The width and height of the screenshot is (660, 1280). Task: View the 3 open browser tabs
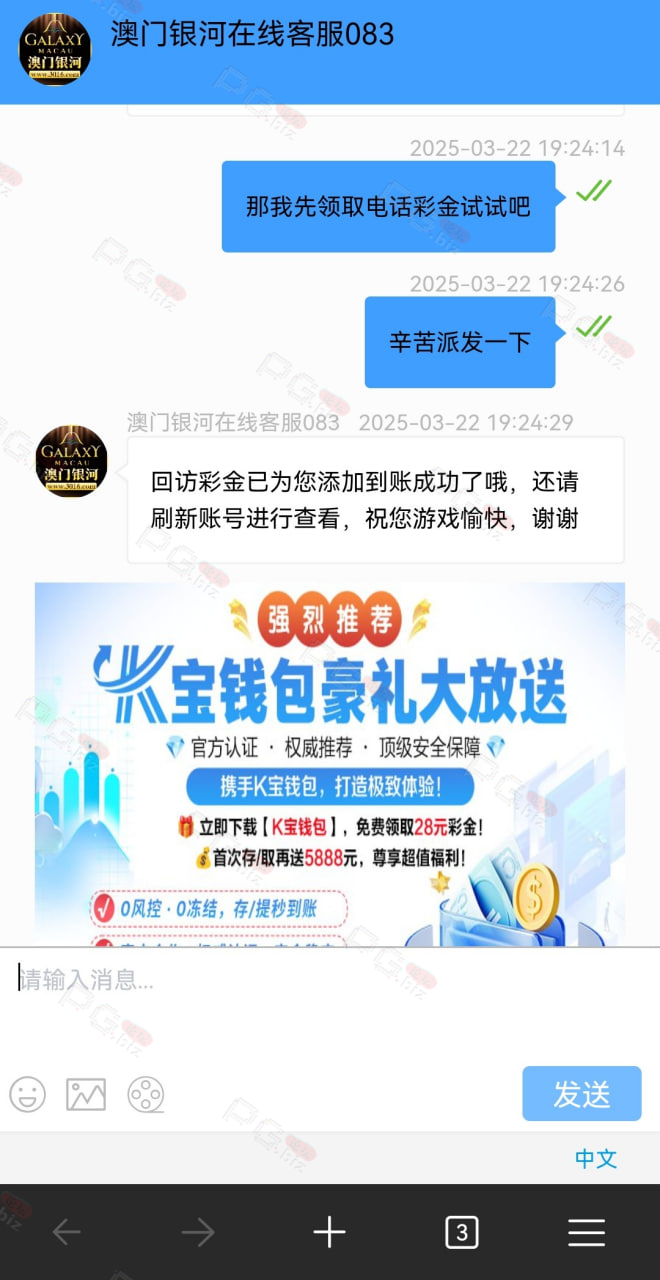point(461,1233)
